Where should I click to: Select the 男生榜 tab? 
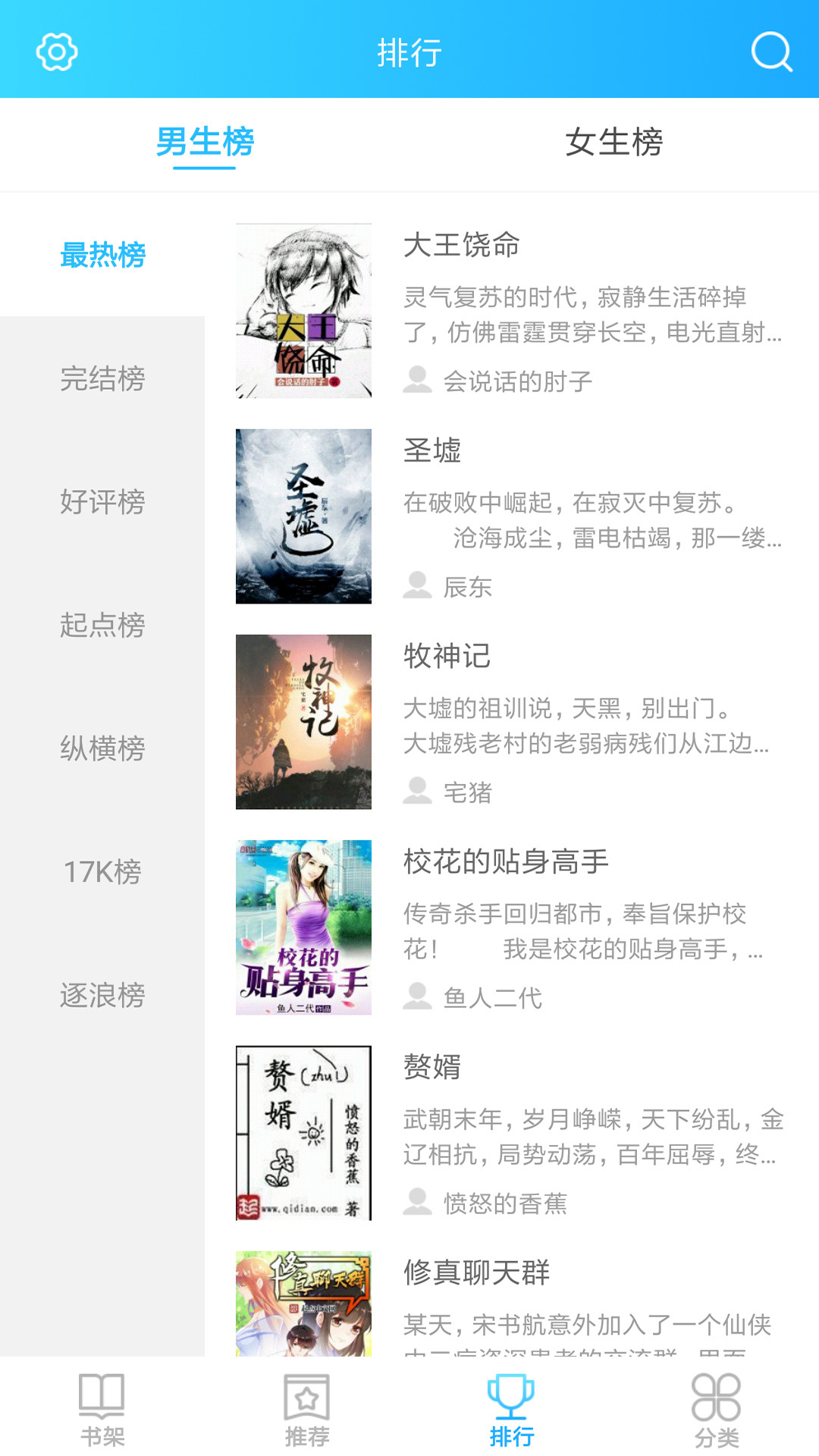tap(205, 143)
